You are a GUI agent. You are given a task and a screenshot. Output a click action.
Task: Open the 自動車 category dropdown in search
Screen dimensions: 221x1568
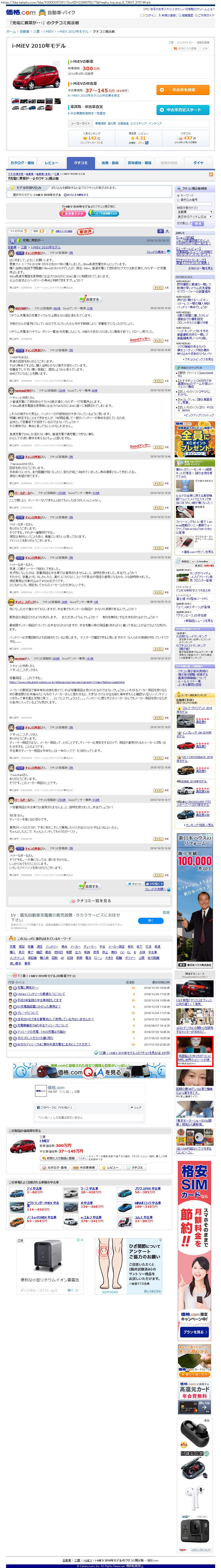pos(194,212)
